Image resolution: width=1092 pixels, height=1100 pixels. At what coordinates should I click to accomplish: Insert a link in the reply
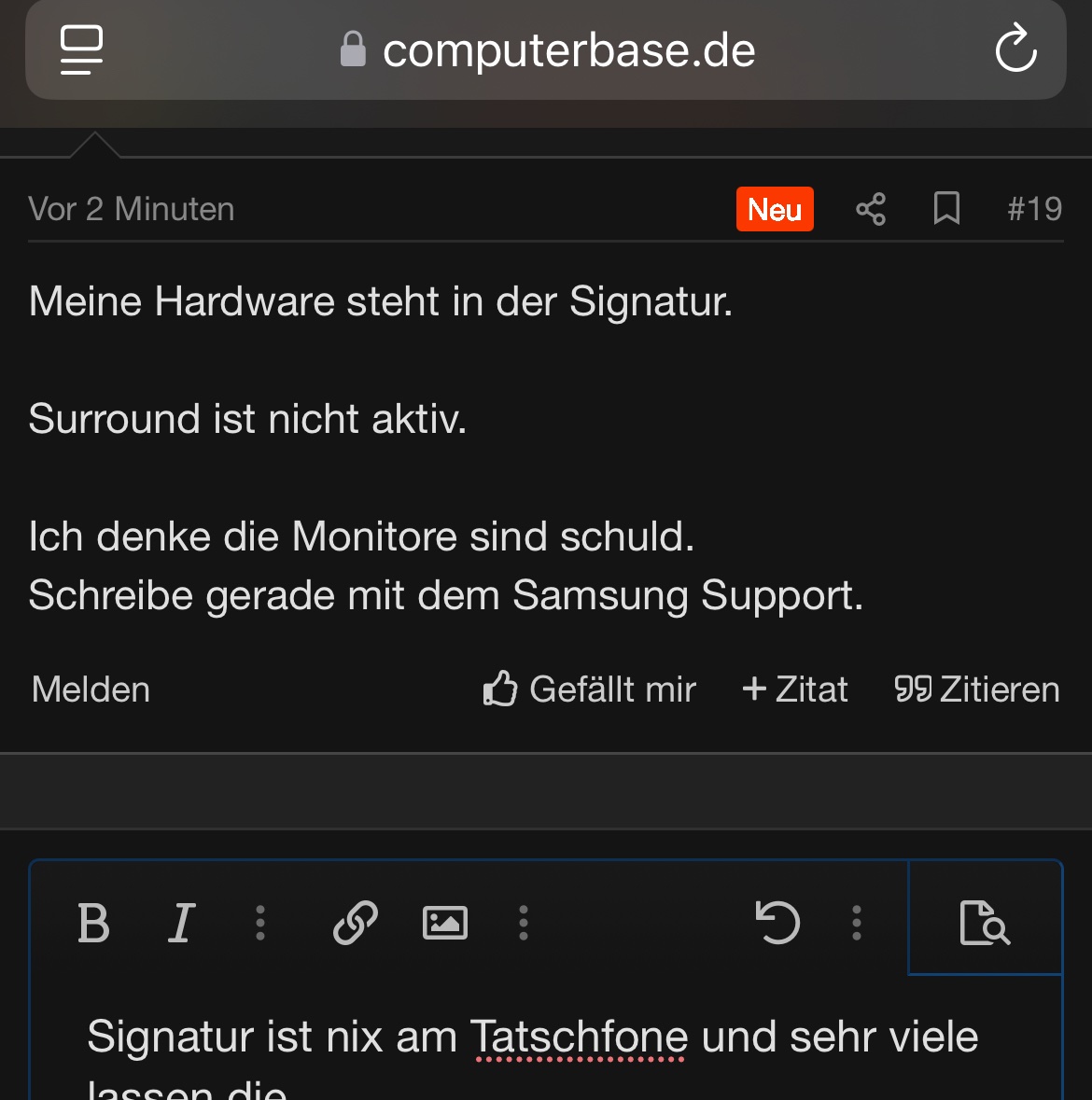(x=355, y=923)
